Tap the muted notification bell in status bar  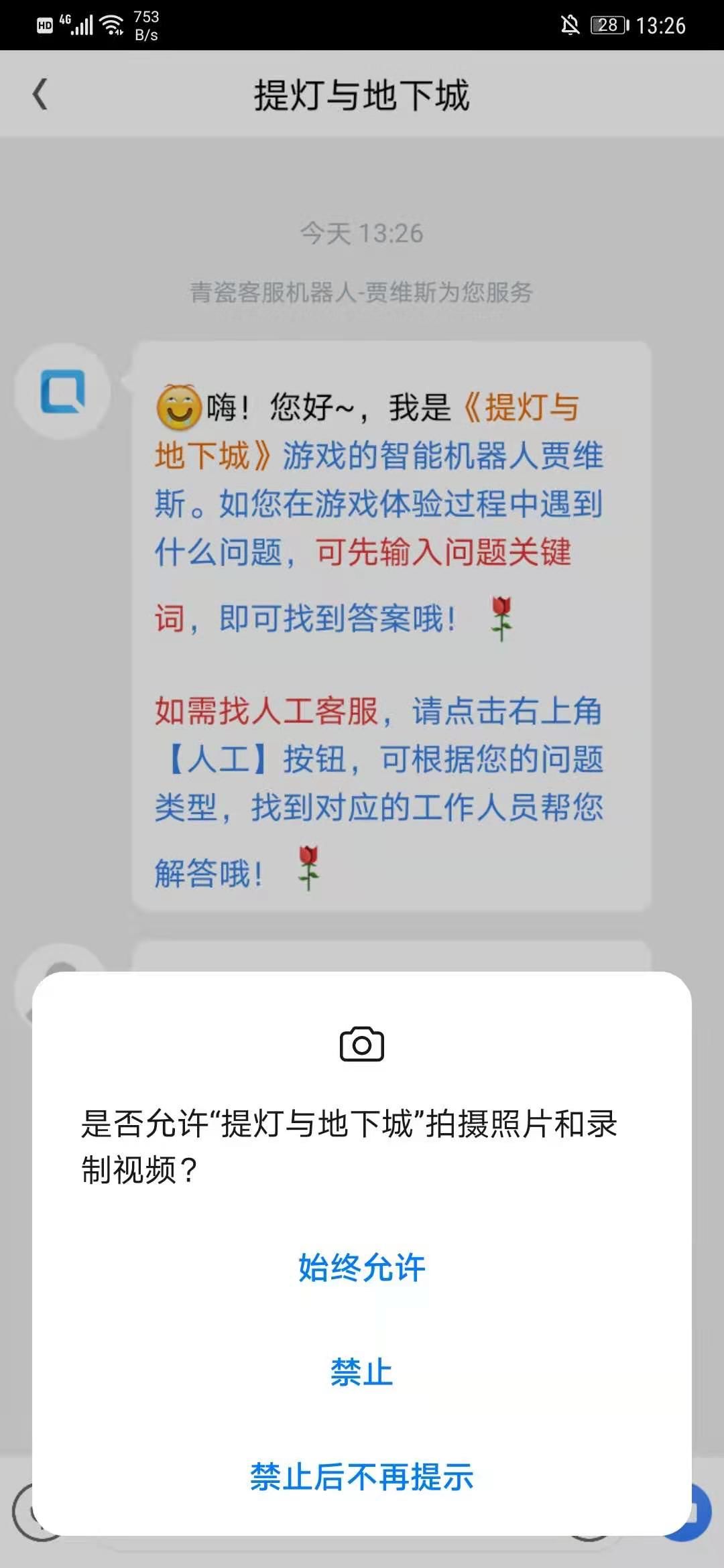[x=570, y=24]
